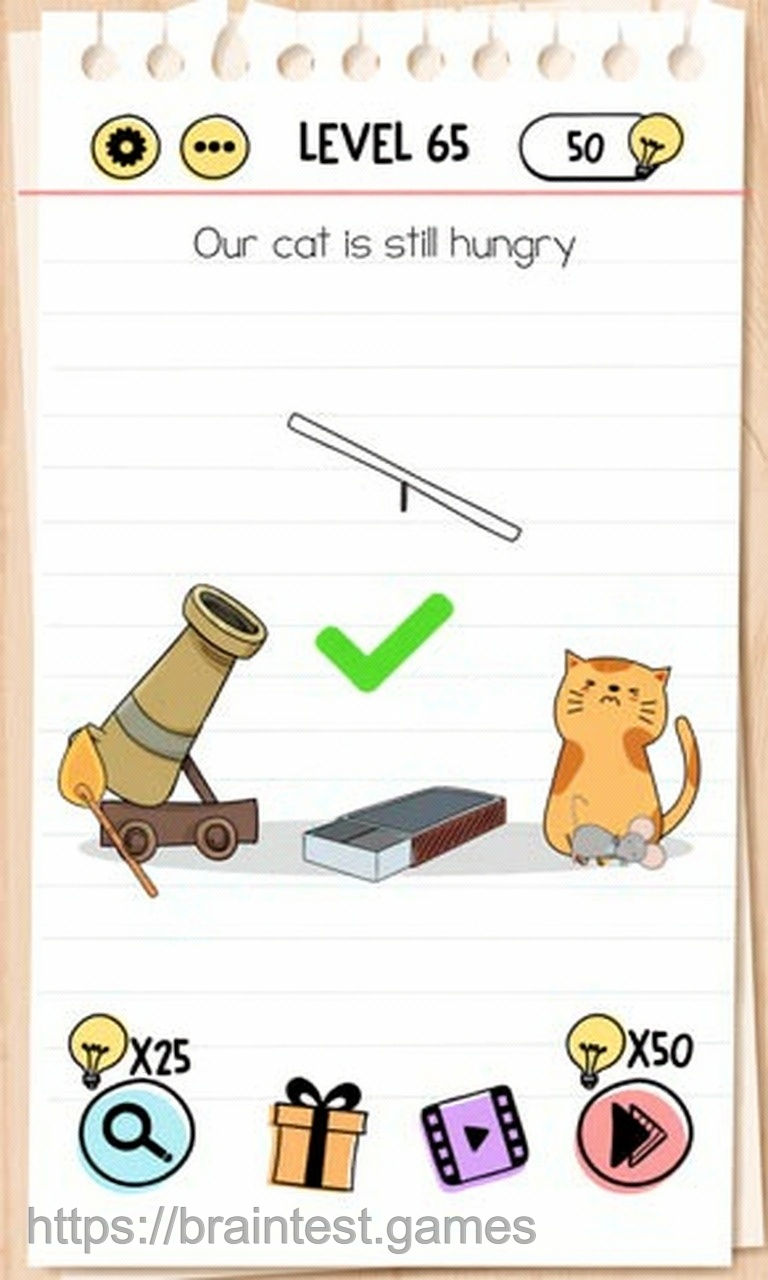This screenshot has height=1280, width=768.
Task: Tap the matchbox on the ground
Action: point(405,832)
